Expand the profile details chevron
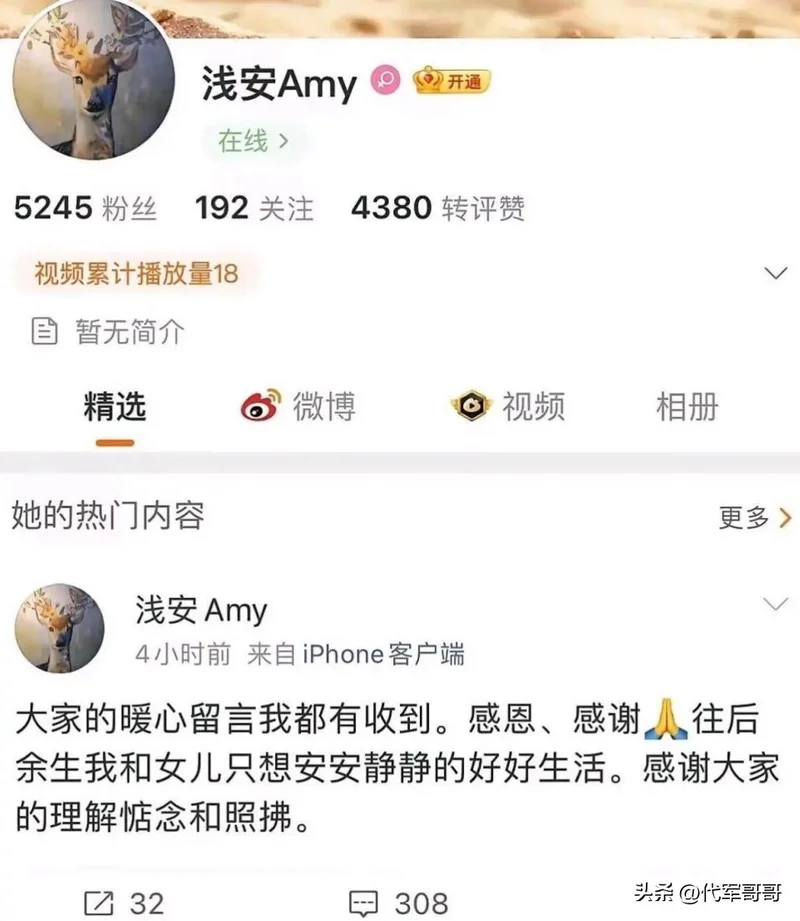This screenshot has height=921, width=800. coord(776,273)
